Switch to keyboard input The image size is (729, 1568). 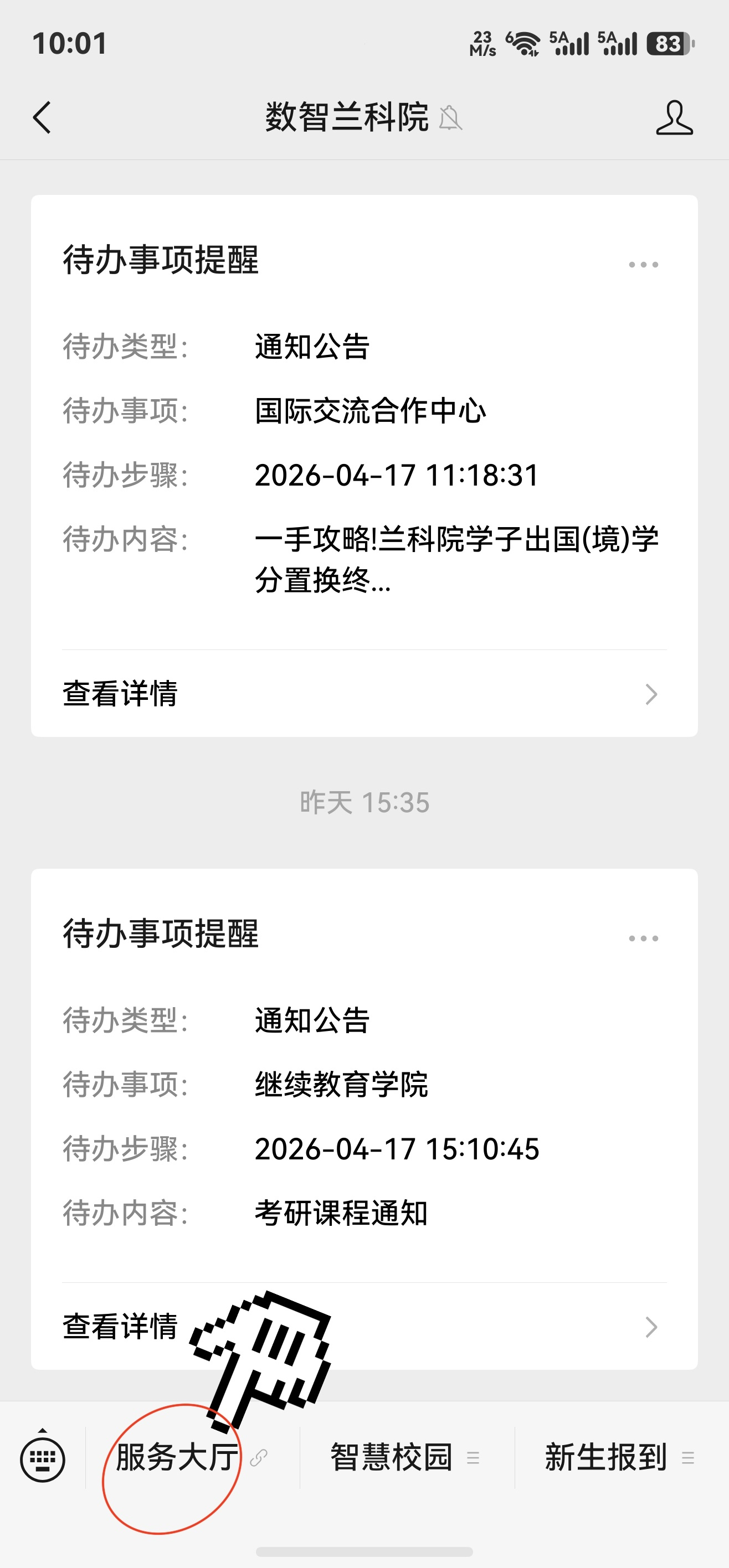pyautogui.click(x=43, y=1458)
